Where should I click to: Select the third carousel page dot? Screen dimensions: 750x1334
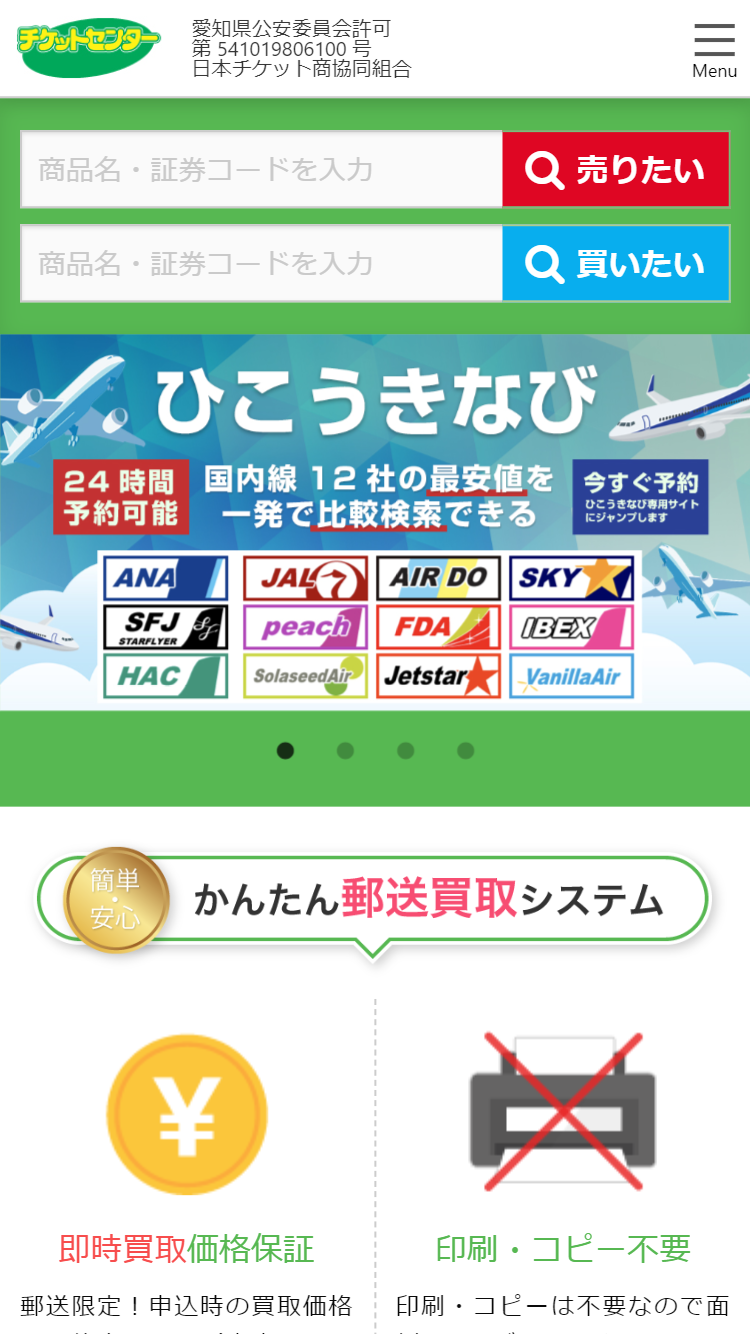point(405,751)
